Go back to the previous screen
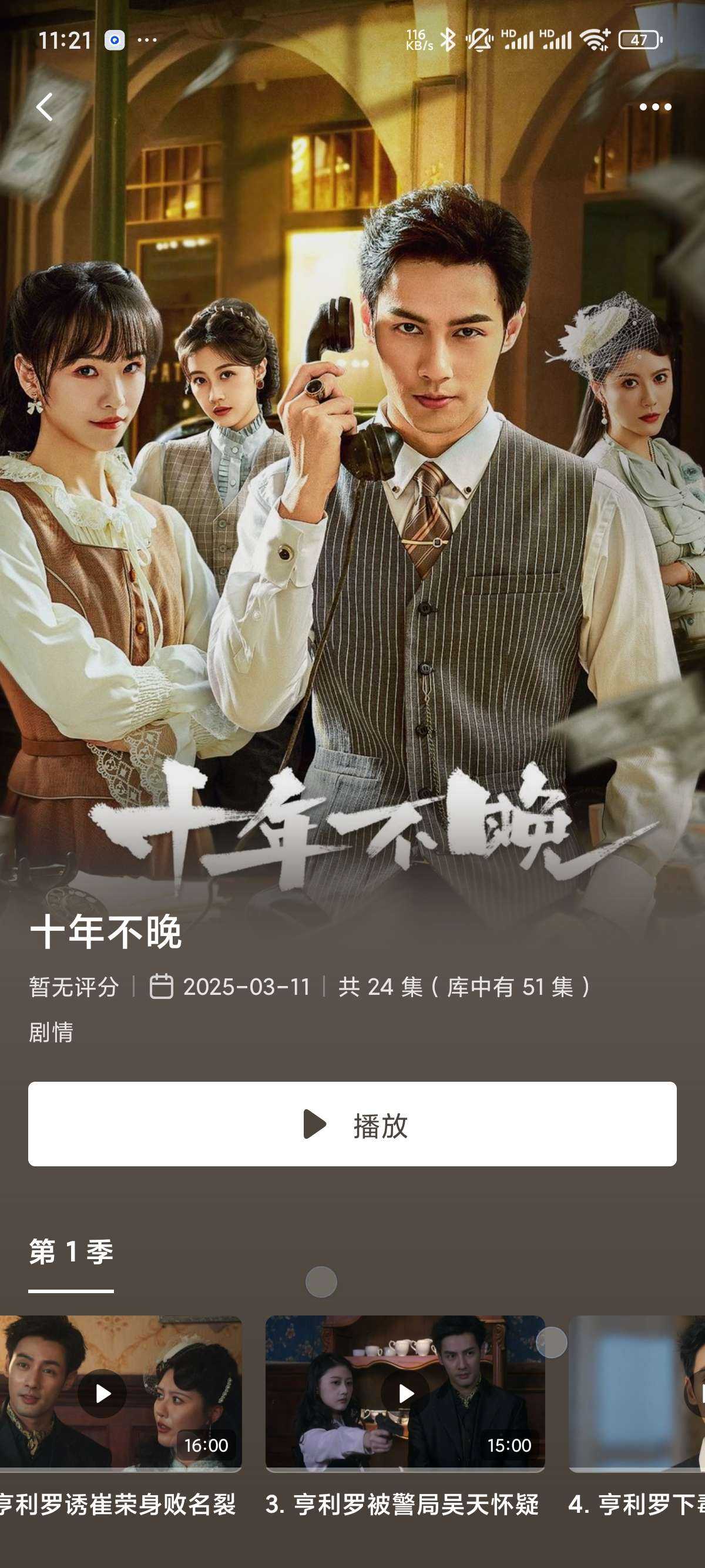Image resolution: width=705 pixels, height=1568 pixels. point(45,107)
